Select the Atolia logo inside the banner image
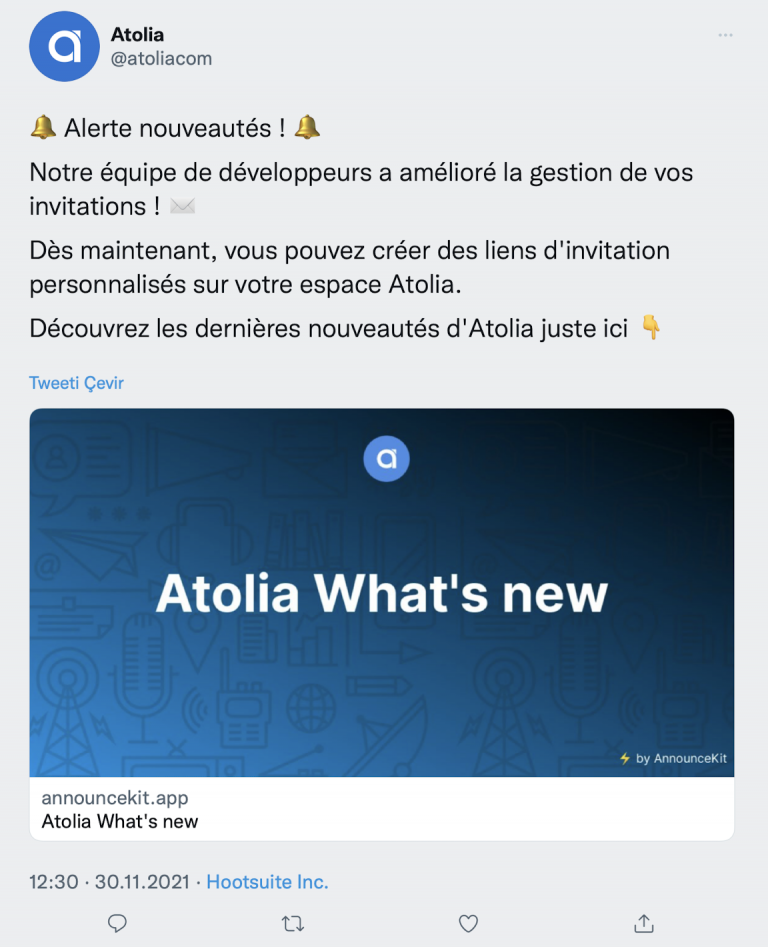 click(x=386, y=459)
